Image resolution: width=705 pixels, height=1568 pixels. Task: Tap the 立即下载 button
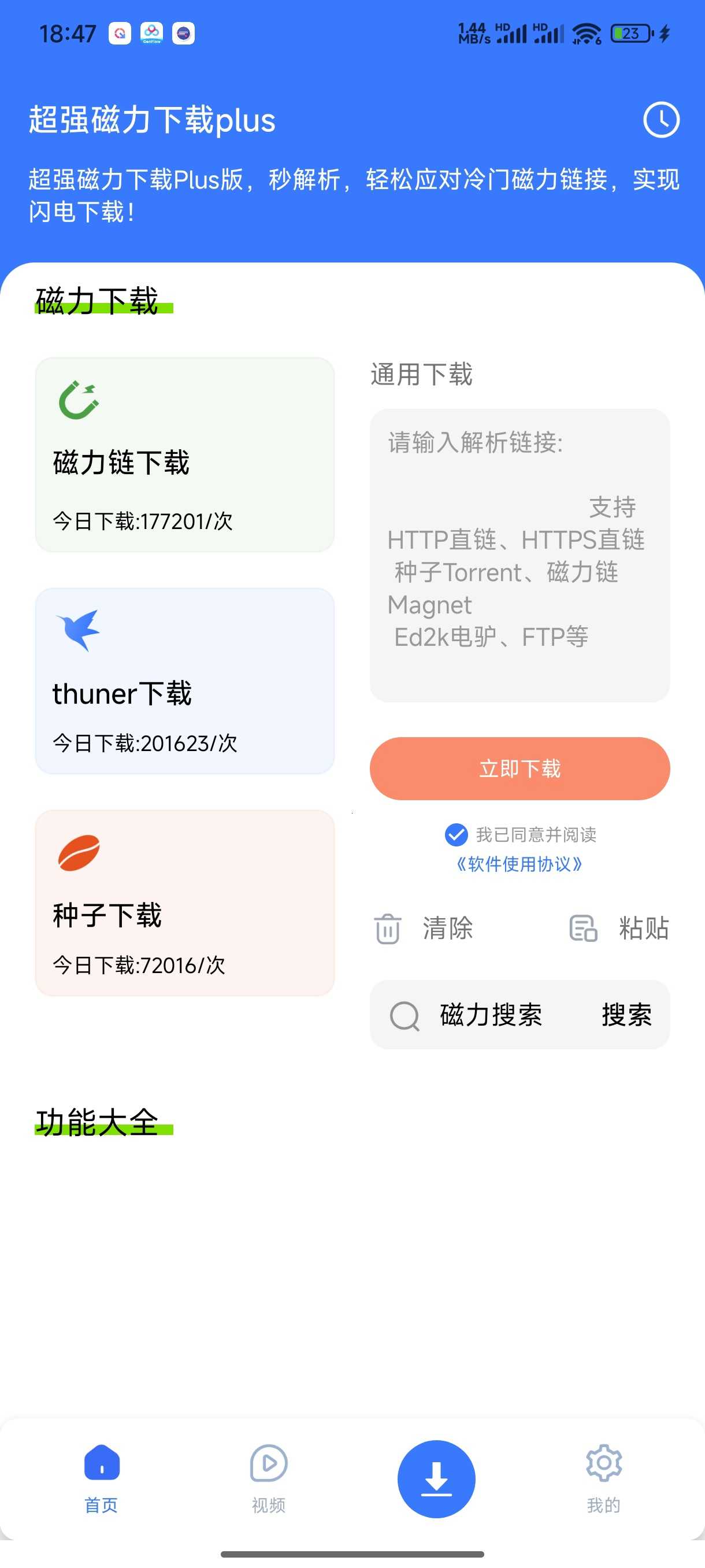[520, 769]
